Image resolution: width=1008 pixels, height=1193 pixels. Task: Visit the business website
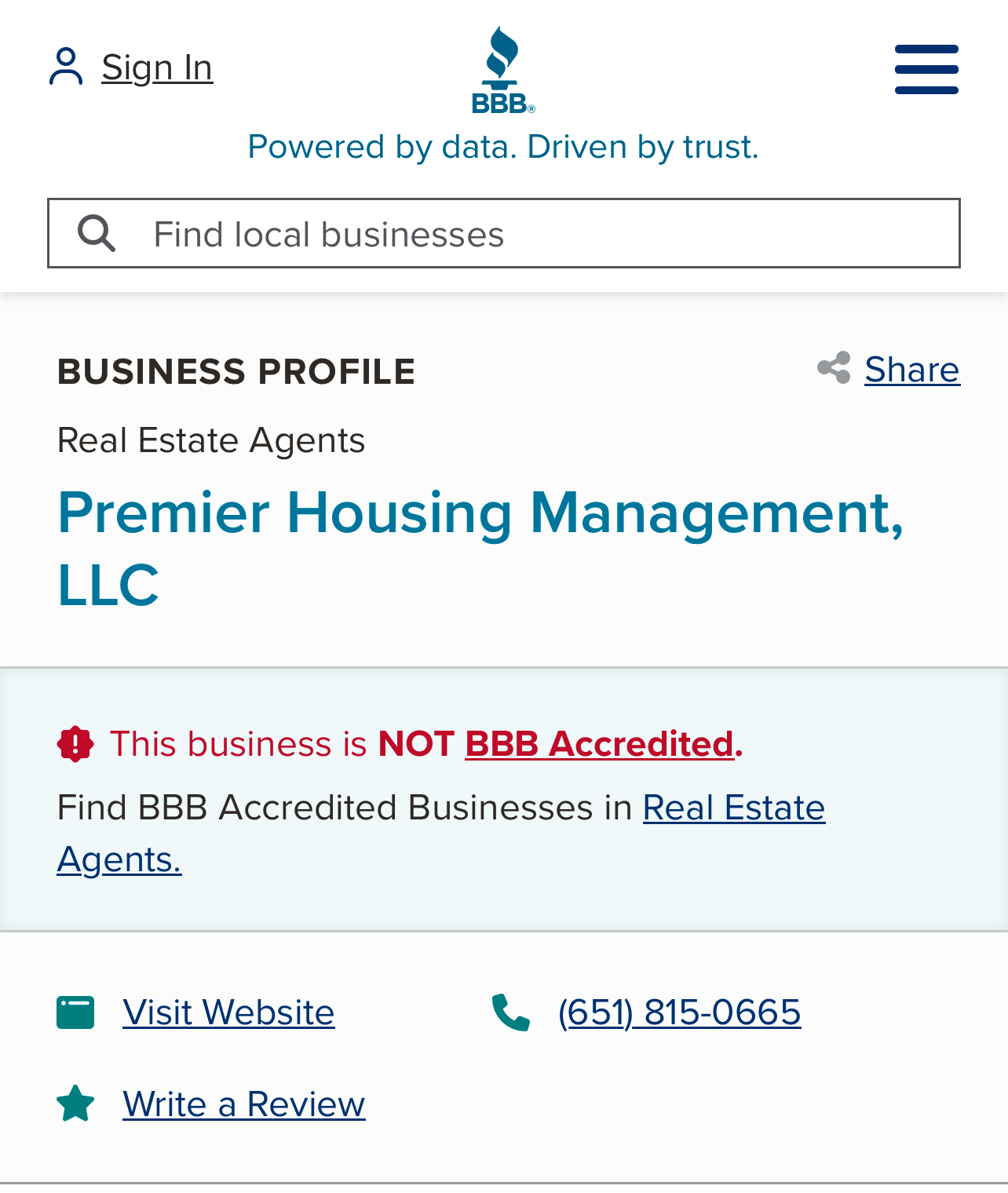(x=228, y=1012)
